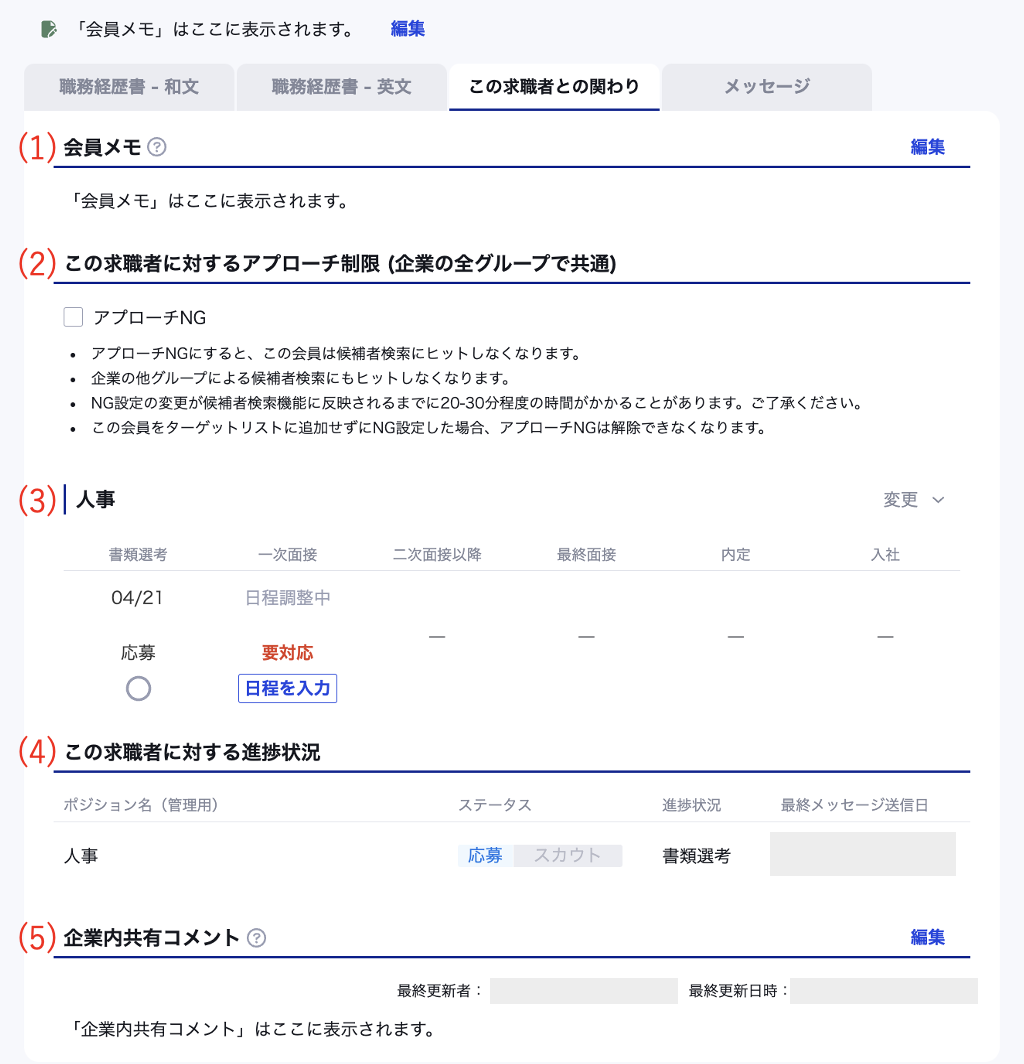Check the アプローチNG checkbox
The width and height of the screenshot is (1024, 1064).
73,317
